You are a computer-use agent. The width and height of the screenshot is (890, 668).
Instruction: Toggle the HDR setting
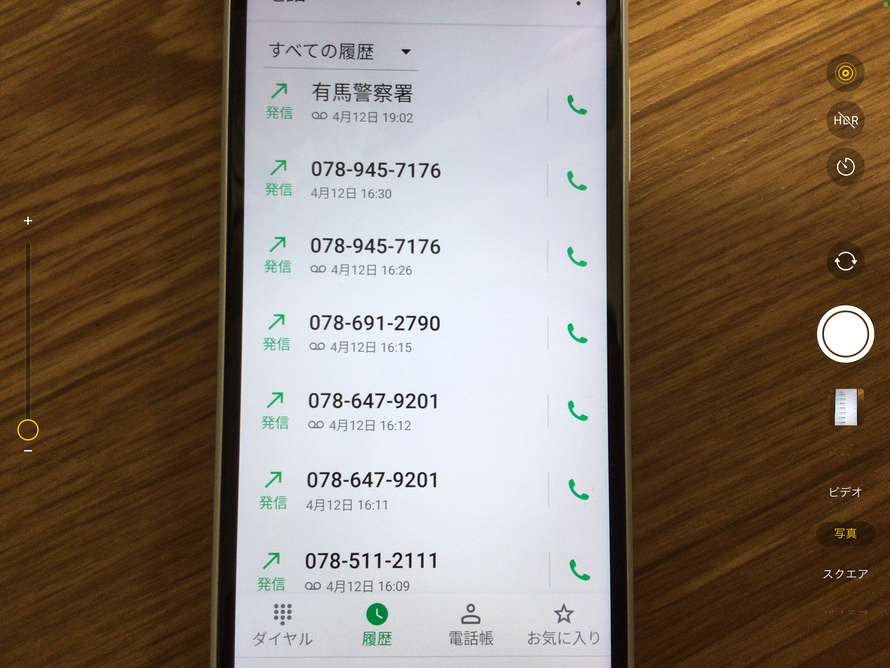pos(846,120)
